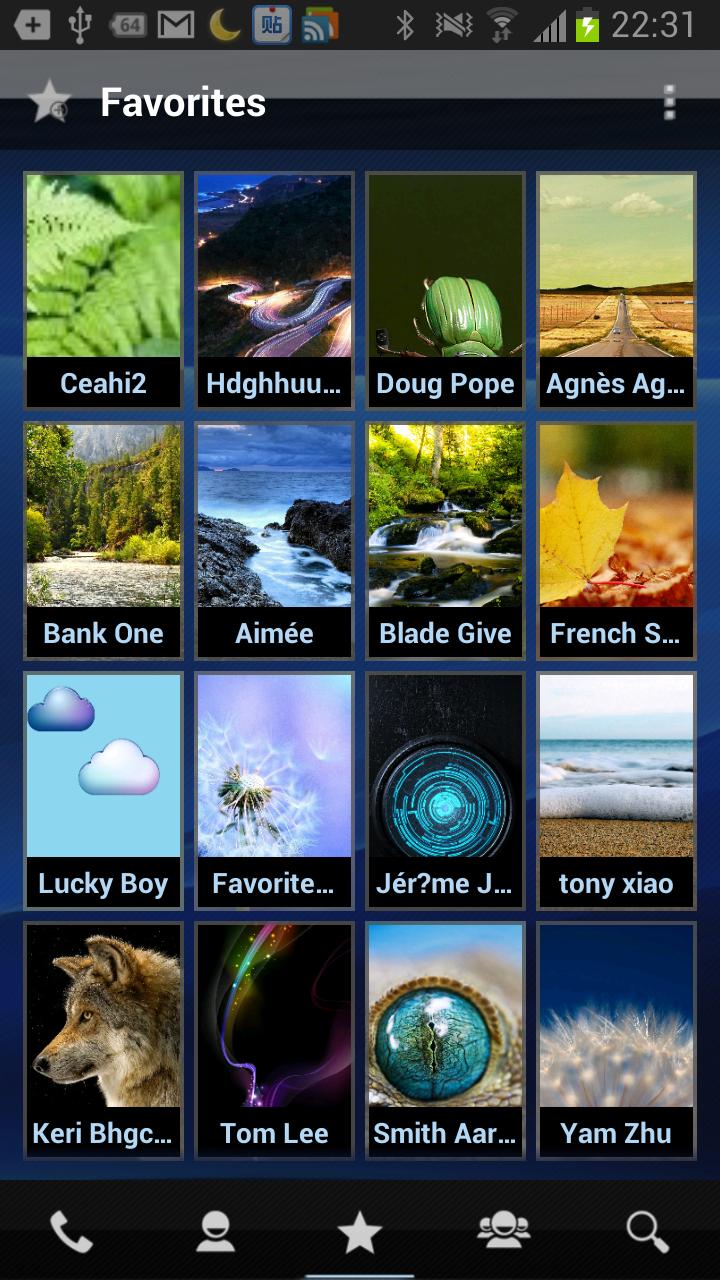This screenshot has width=720, height=1280.
Task: Open the Groups icon in bottom bar
Action: point(504,1232)
